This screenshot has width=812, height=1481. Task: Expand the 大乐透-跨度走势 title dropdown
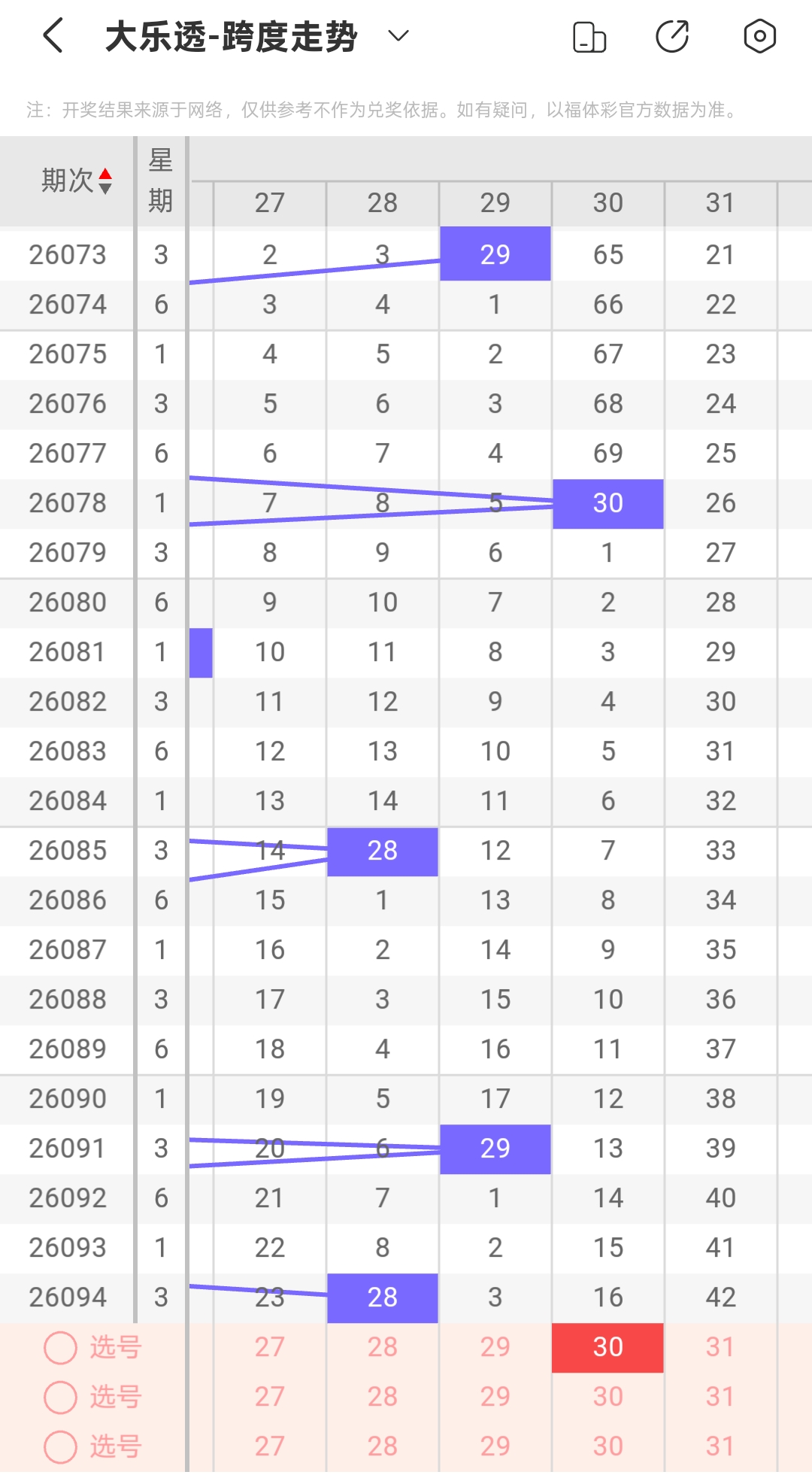tap(398, 36)
